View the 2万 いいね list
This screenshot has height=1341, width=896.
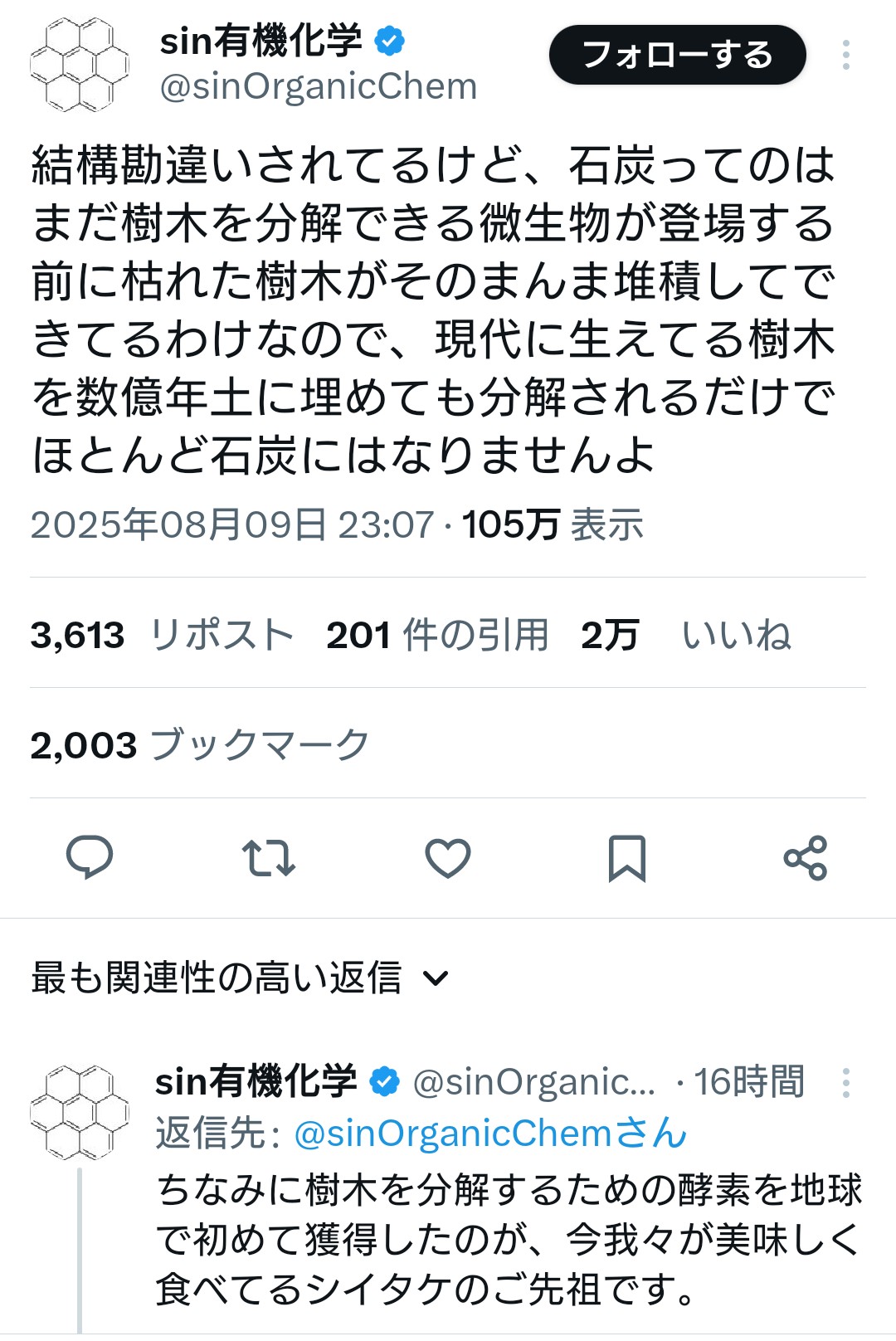[686, 635]
